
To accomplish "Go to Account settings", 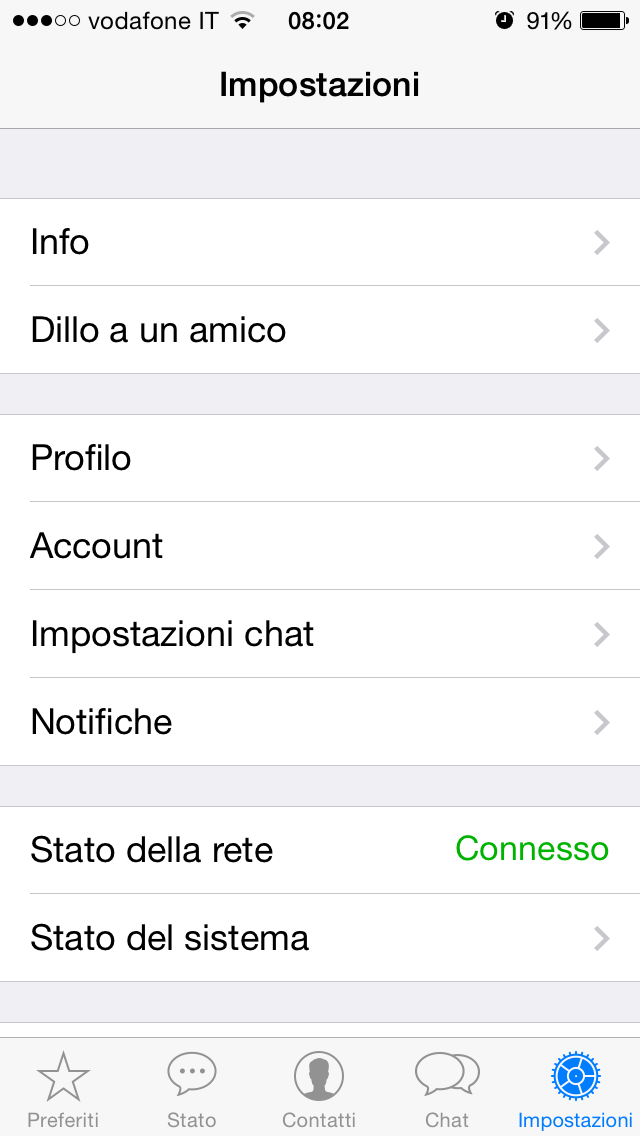I will [320, 546].
